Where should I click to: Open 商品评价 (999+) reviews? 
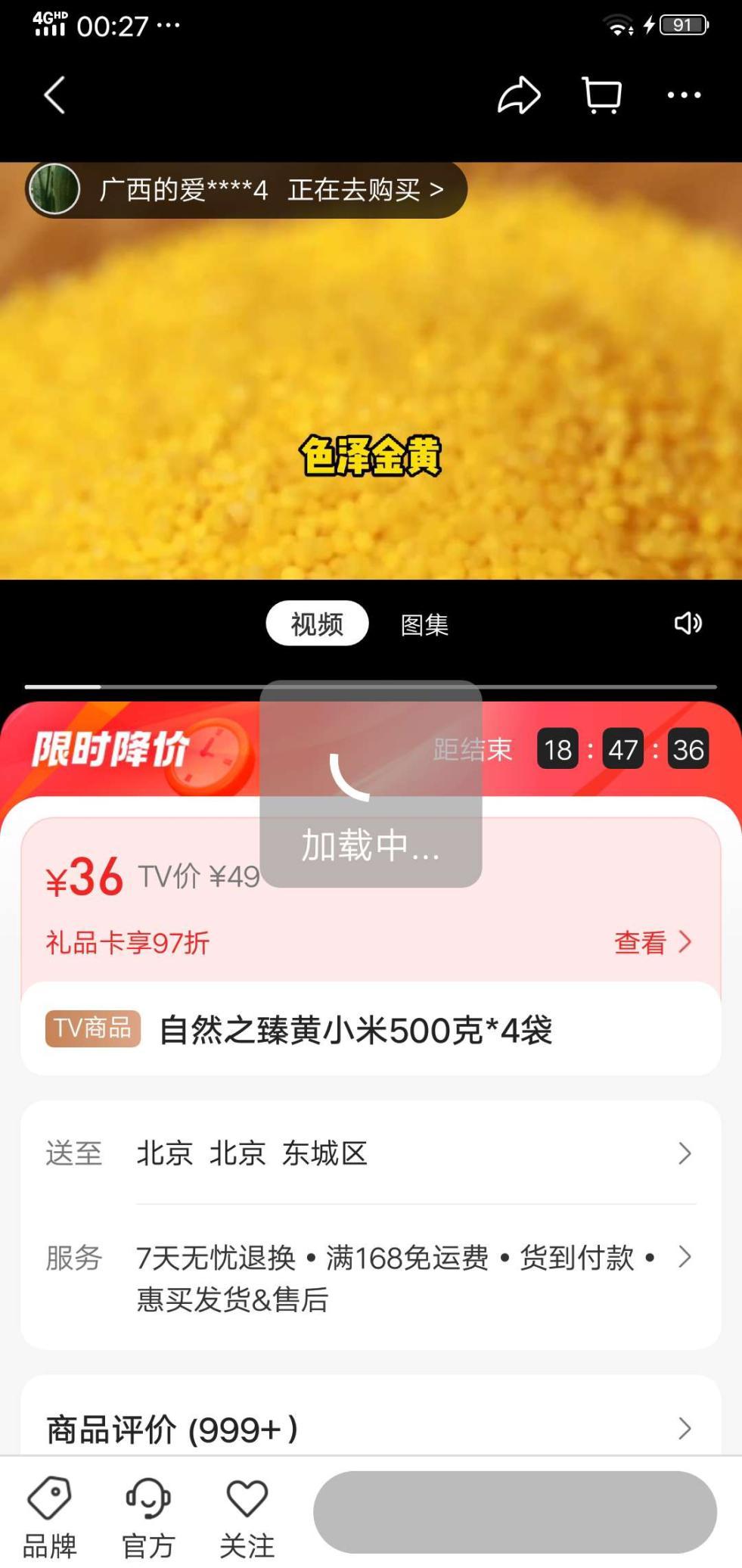point(371,1429)
